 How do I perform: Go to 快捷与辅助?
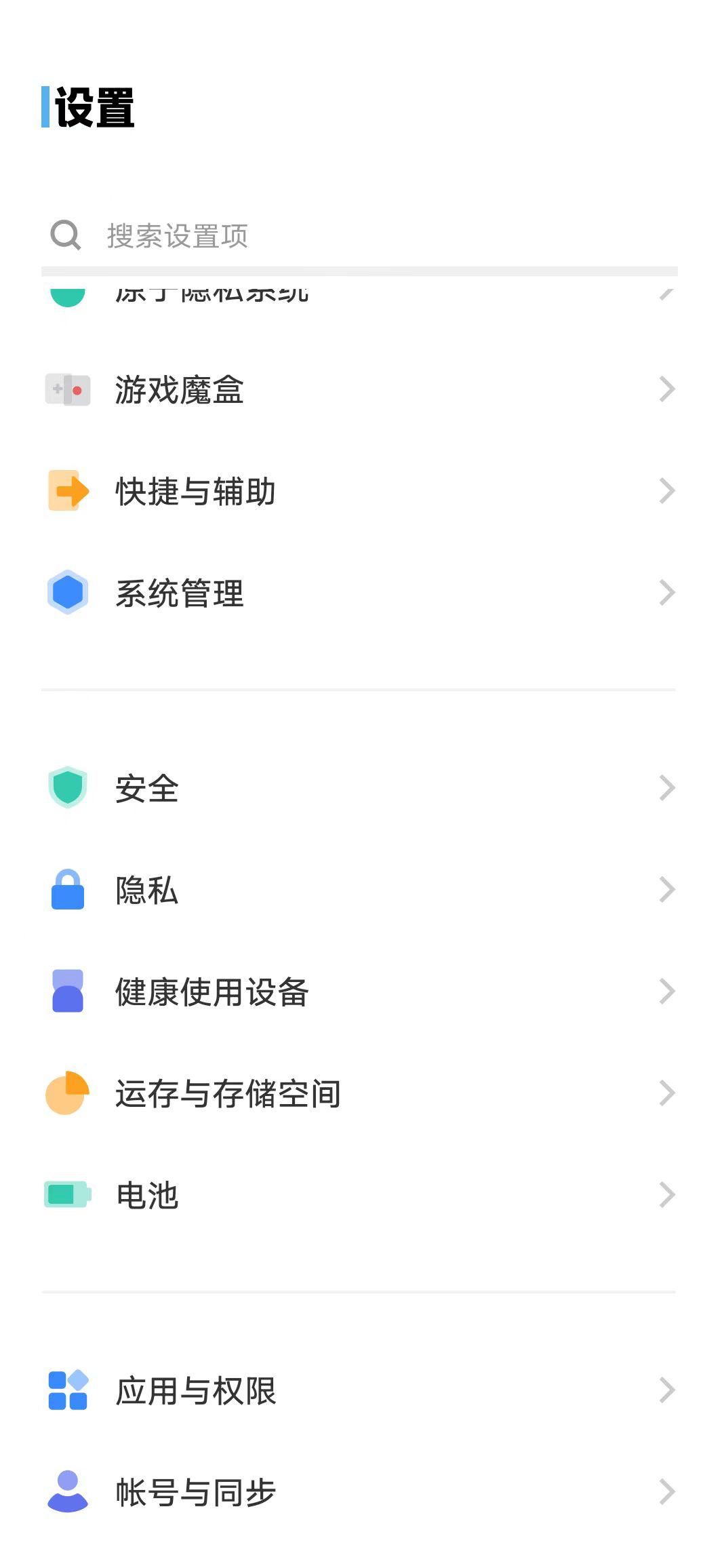(359, 491)
